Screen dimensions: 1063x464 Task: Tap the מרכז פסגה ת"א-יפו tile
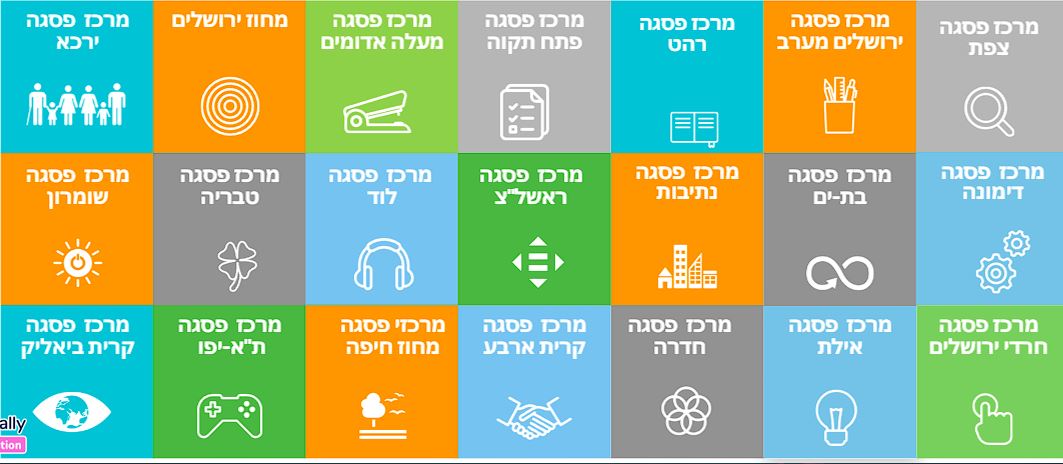(229, 381)
